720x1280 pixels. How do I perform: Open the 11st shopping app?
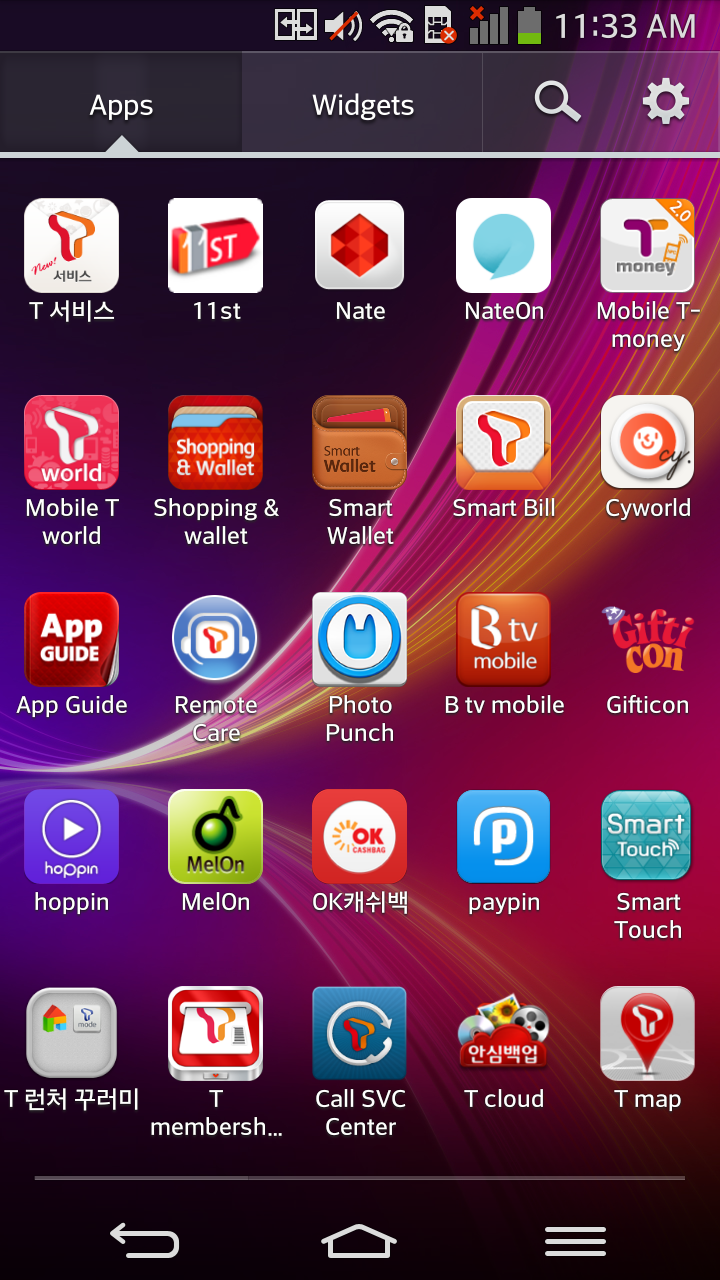[215, 245]
